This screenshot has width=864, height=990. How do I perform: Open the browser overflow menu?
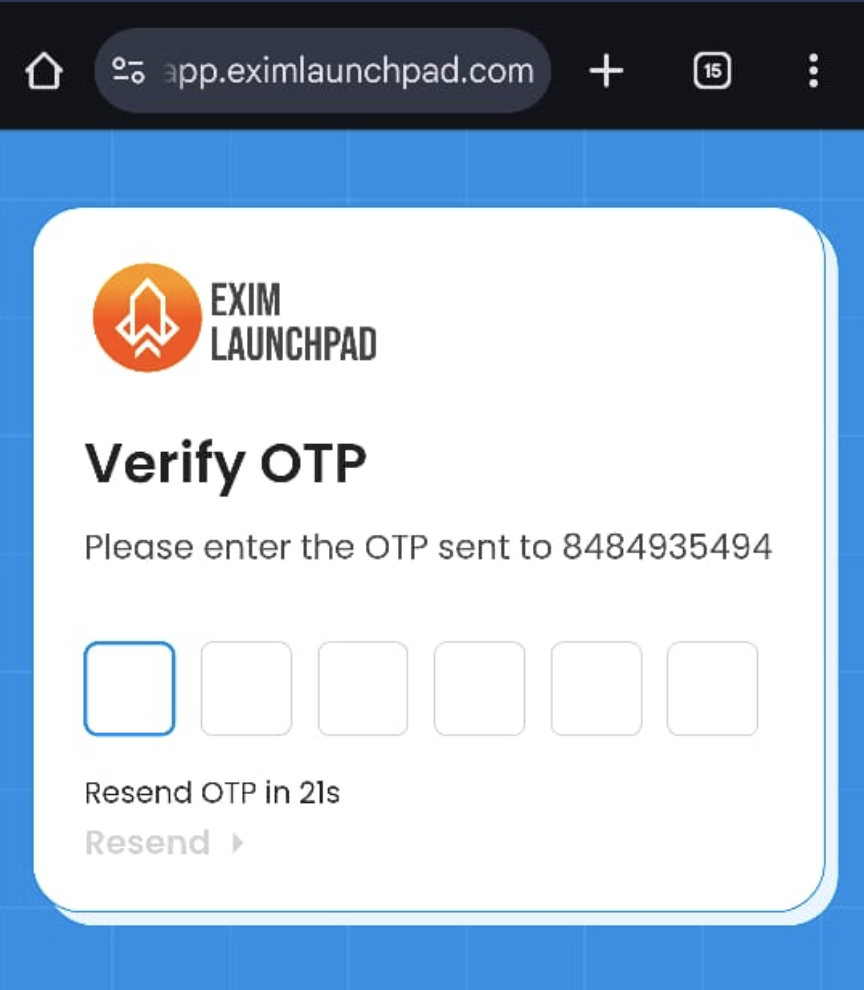(812, 71)
